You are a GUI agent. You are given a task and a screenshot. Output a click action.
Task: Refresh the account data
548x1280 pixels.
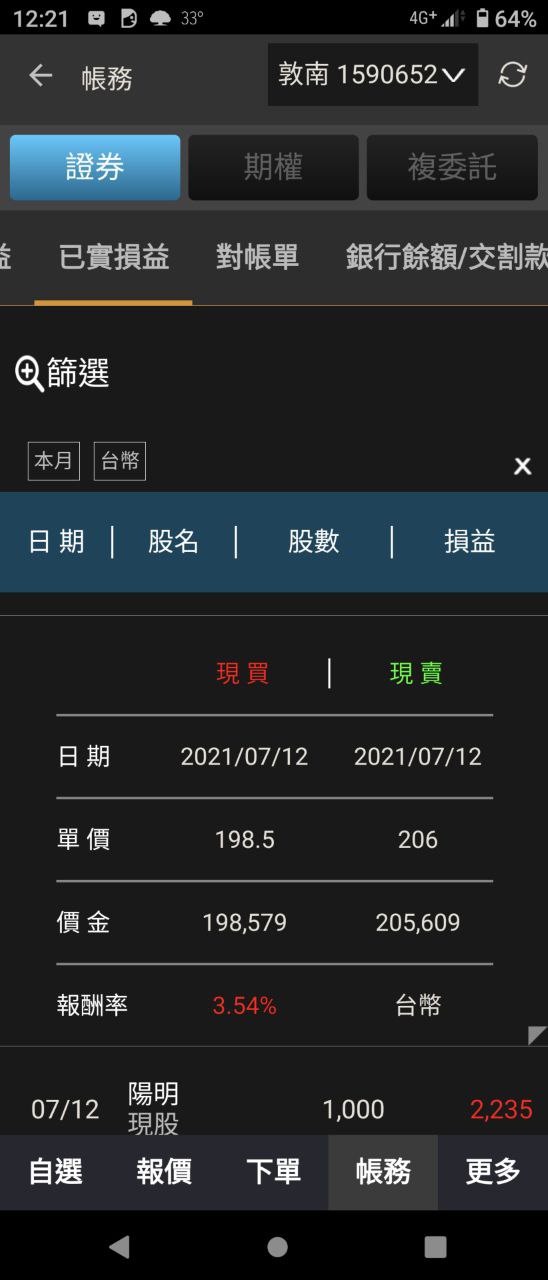pos(512,75)
